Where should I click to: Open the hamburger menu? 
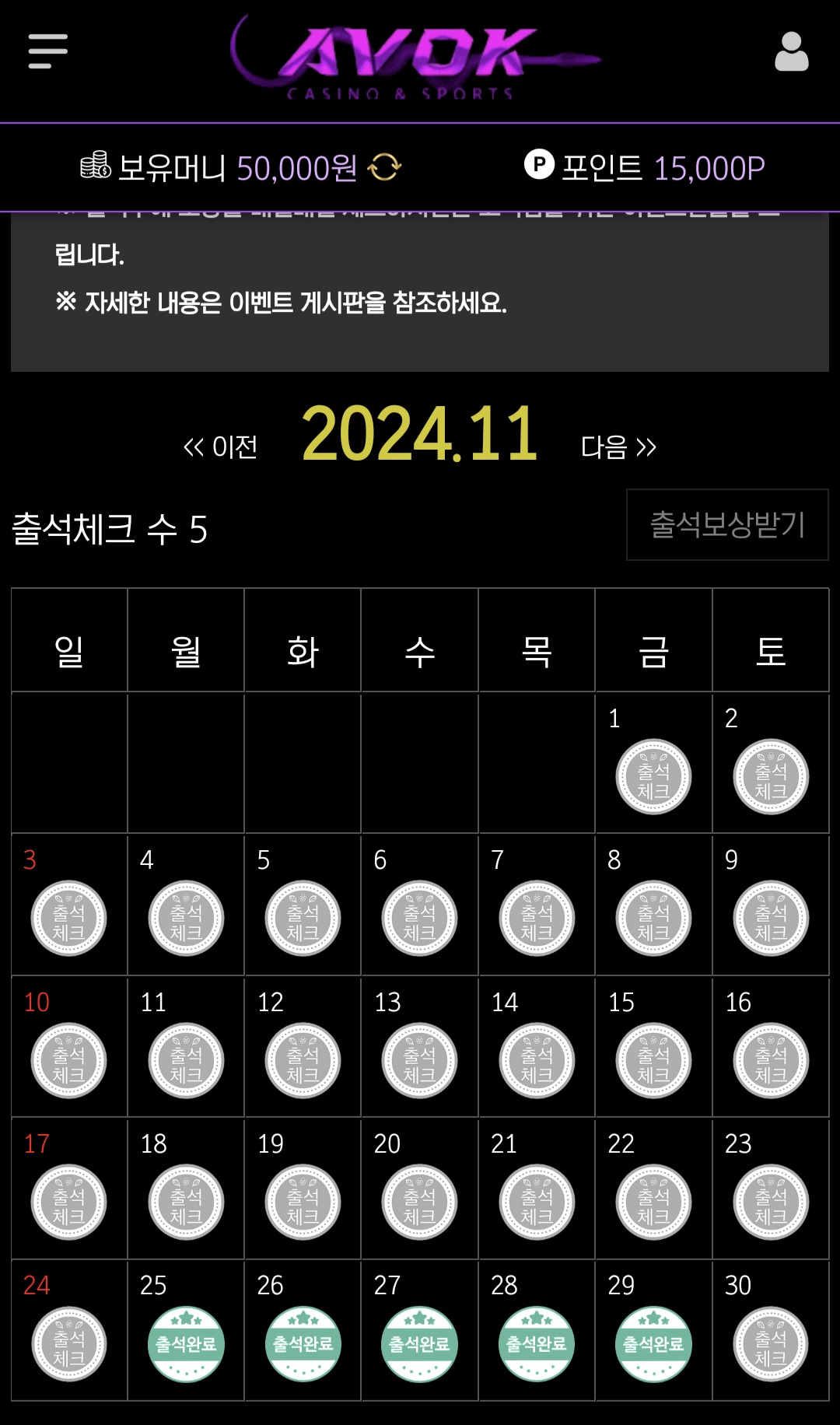[x=47, y=51]
